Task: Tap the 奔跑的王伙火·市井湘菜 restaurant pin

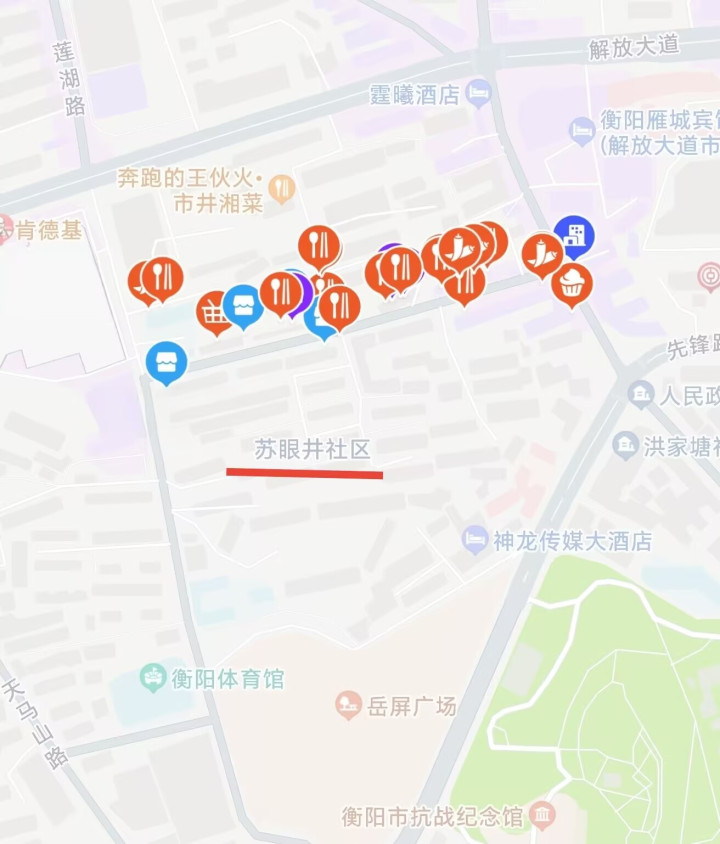Action: 283,187
